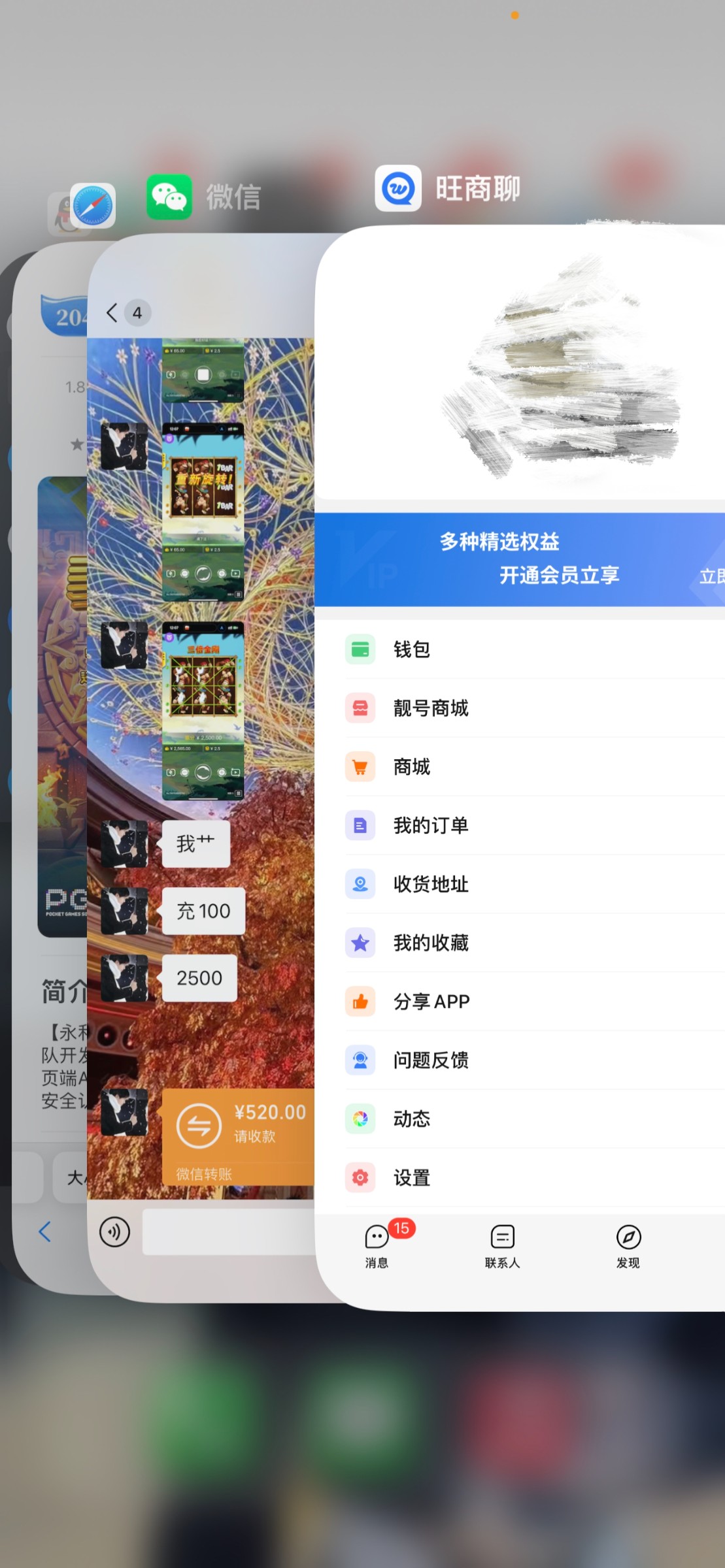Select 分享 APP row
The image size is (725, 1568).
(x=431, y=1002)
